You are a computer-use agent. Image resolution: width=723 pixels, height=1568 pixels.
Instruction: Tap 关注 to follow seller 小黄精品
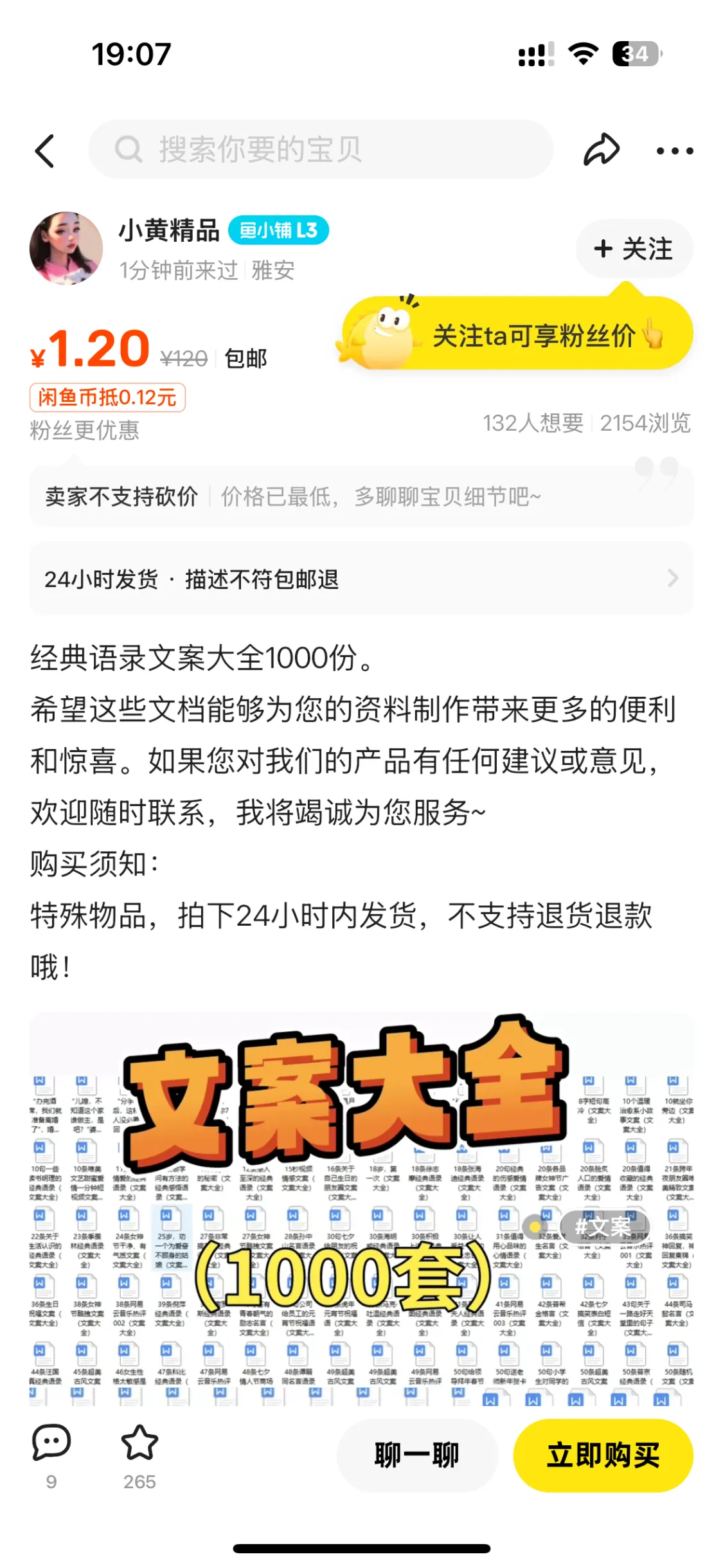click(634, 249)
